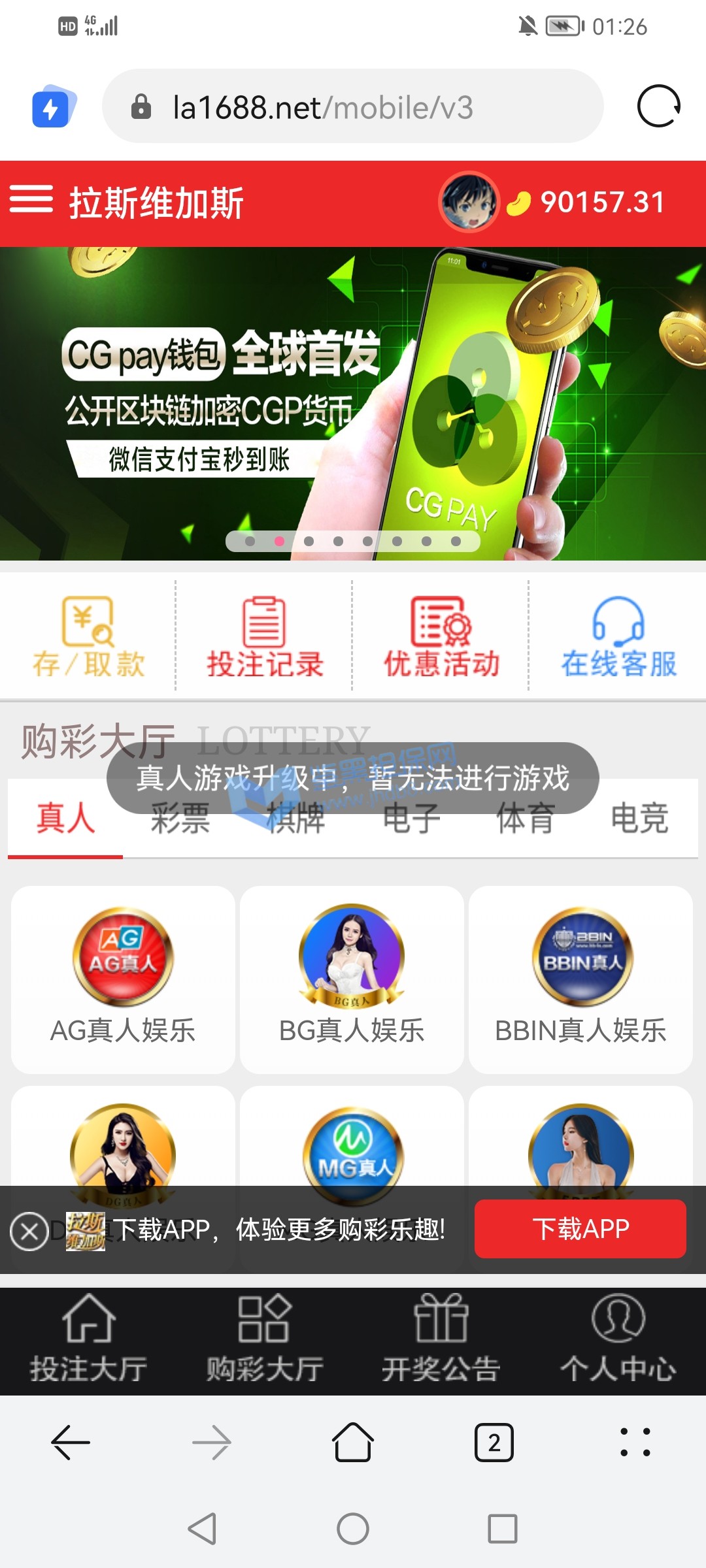Show the browser's open tabs
706x1568 pixels.
click(x=494, y=1443)
